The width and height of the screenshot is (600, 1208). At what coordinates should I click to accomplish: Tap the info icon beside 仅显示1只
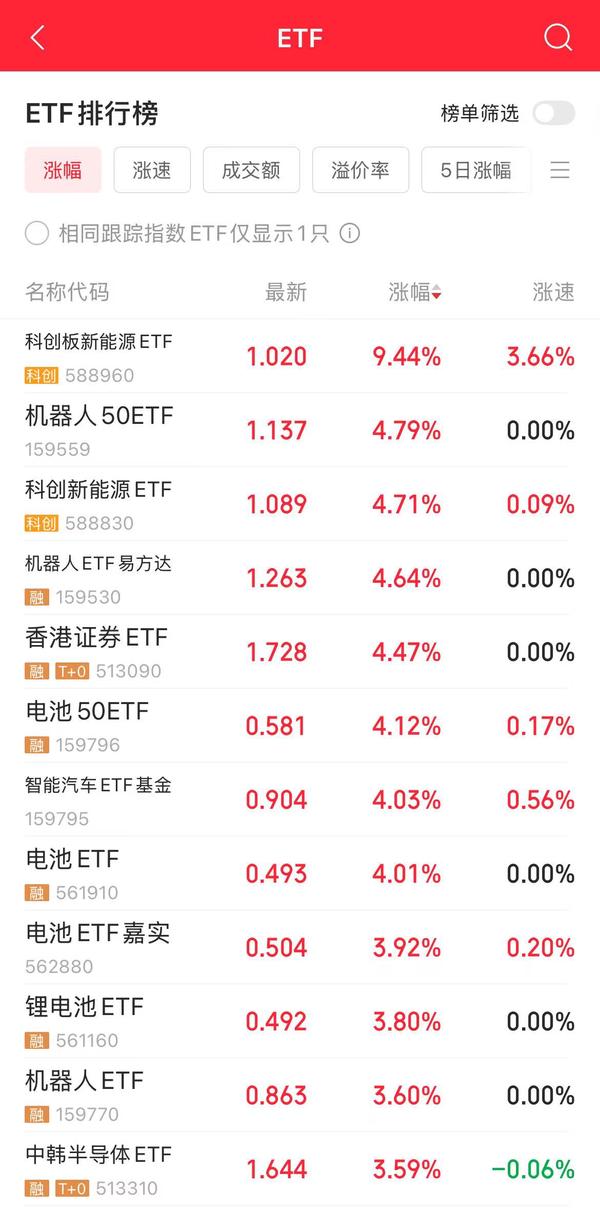point(350,234)
